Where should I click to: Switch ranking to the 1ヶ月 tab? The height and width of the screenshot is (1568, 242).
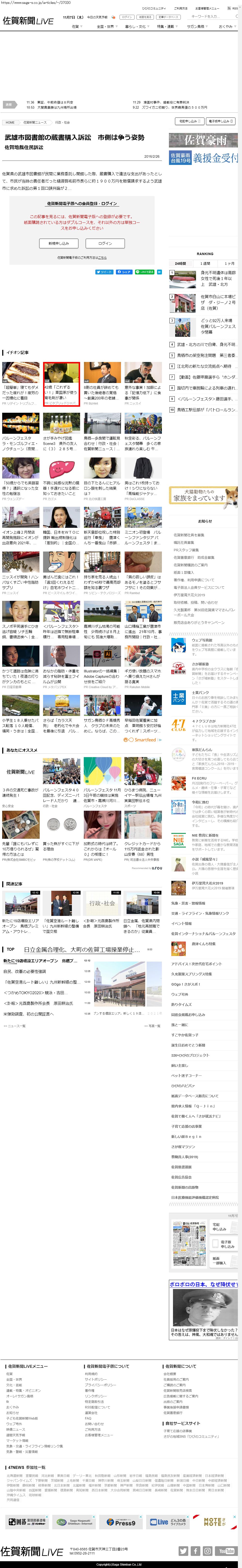point(229,264)
